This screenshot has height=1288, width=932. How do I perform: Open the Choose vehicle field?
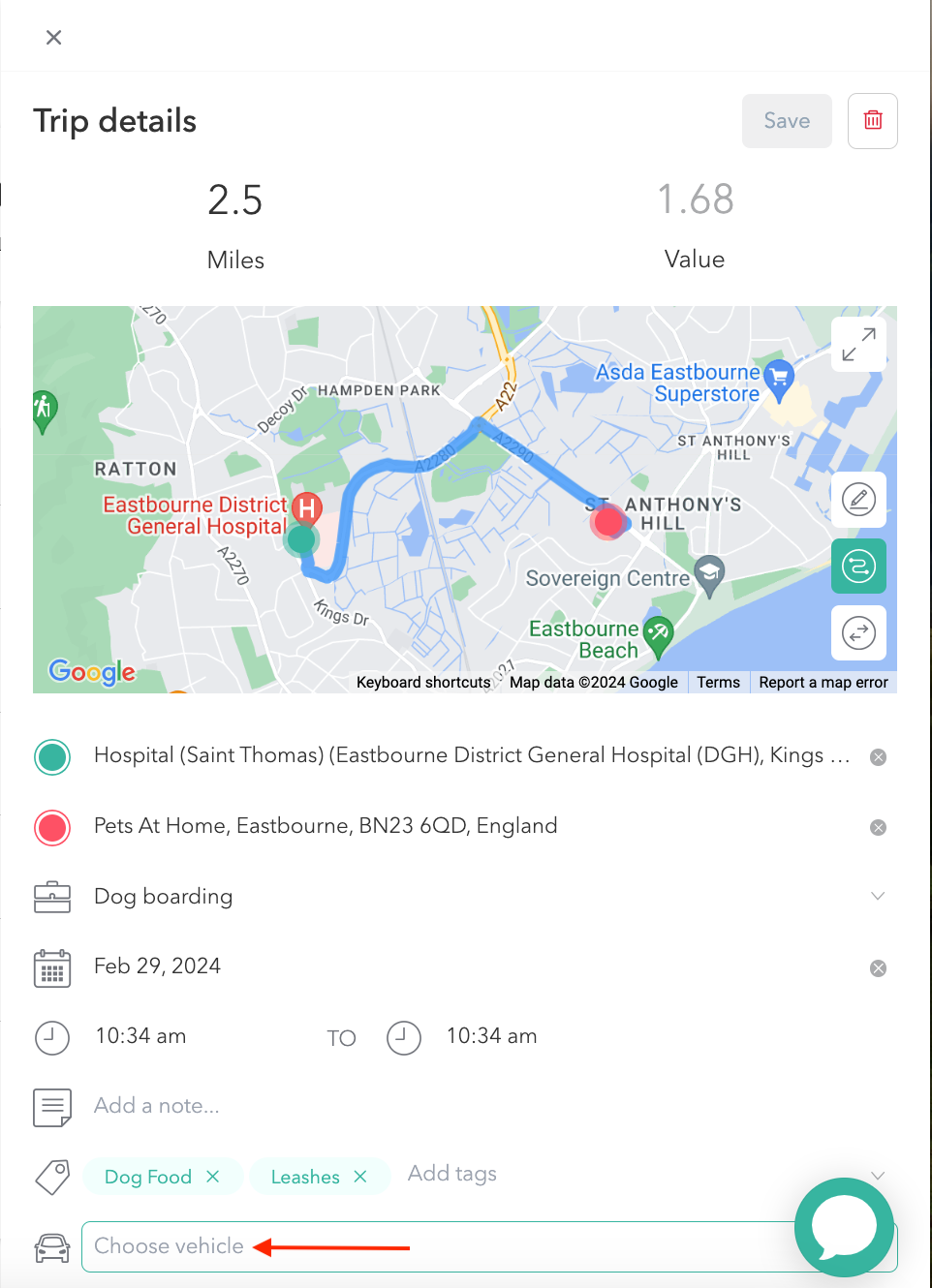coord(169,1246)
